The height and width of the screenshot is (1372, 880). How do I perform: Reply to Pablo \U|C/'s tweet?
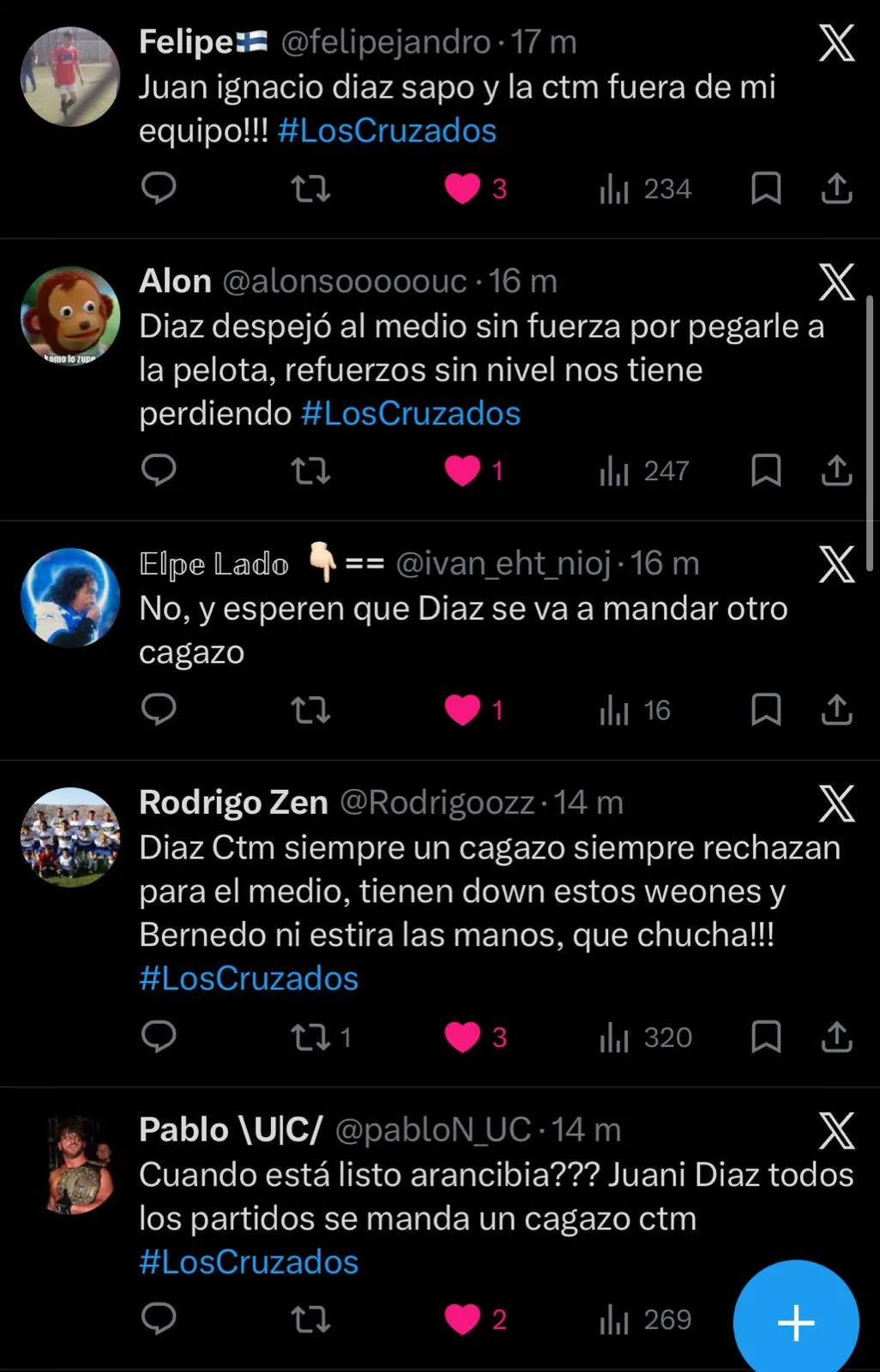[159, 1319]
